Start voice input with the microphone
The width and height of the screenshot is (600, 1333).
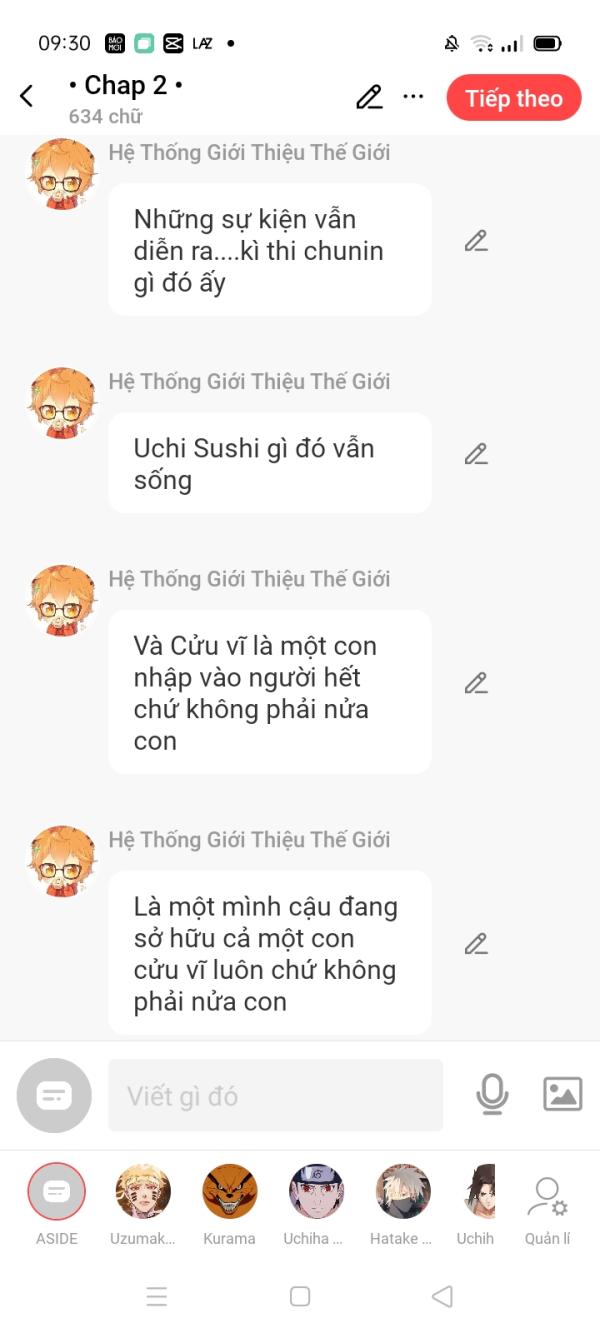tap(492, 1095)
